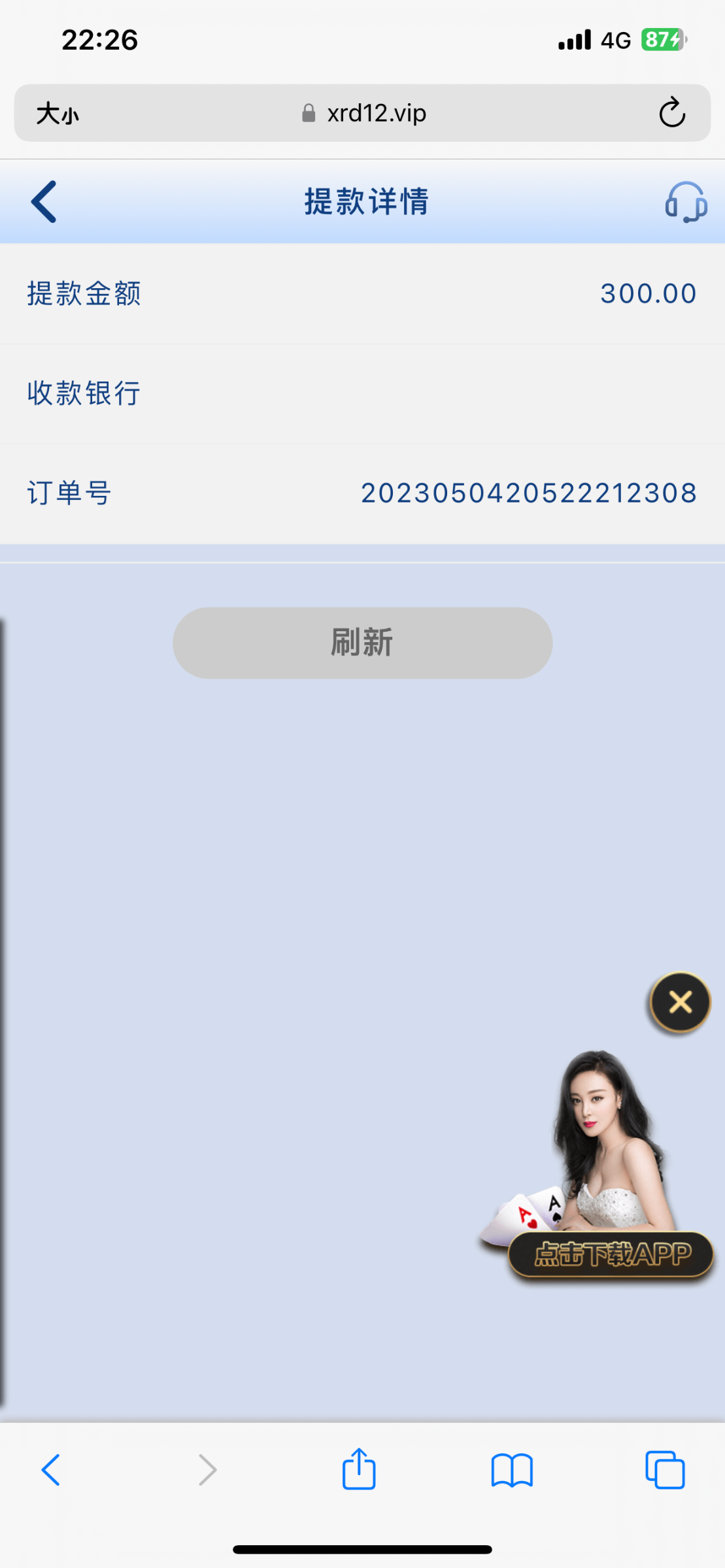
Task: Open the Safari share sheet
Action: pos(359,1470)
